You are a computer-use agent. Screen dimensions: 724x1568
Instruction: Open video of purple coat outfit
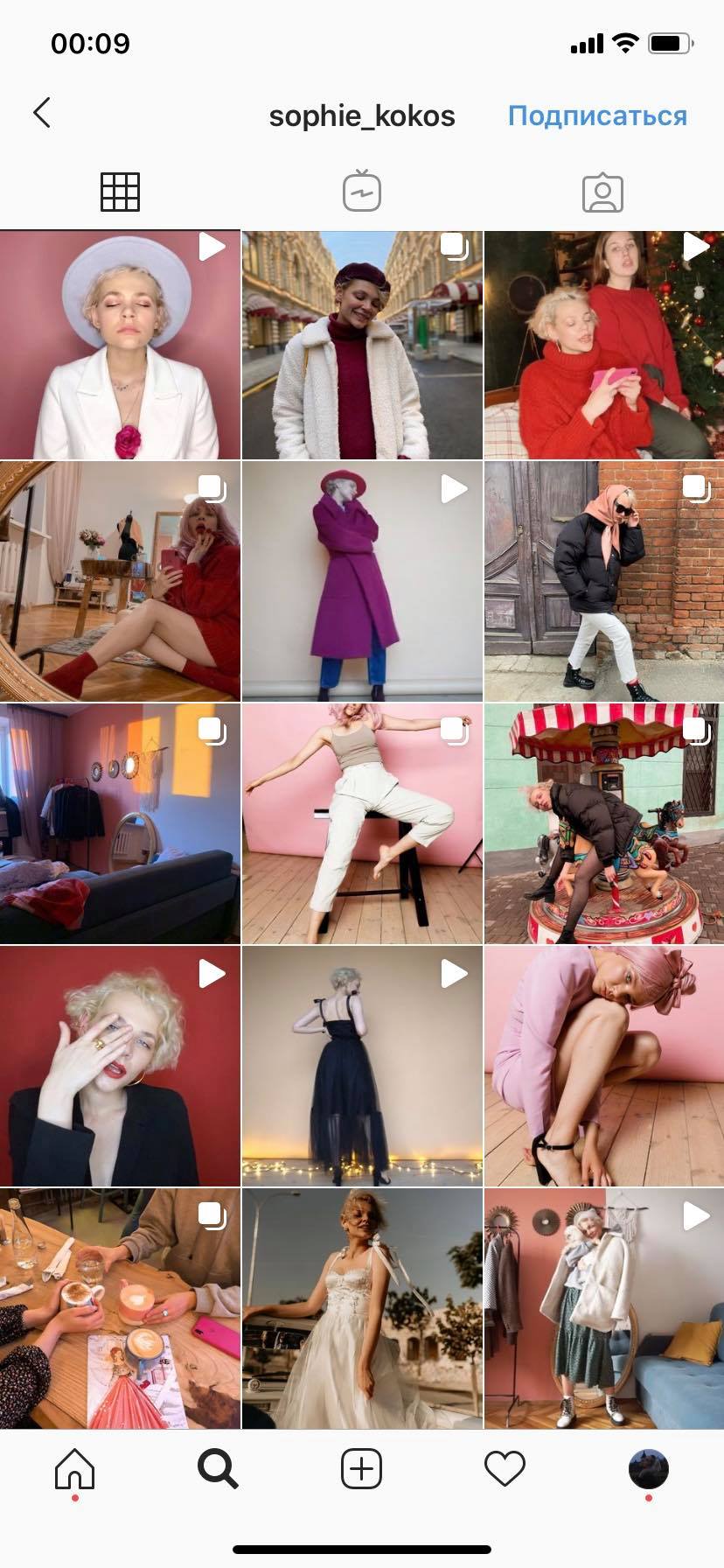pyautogui.click(x=362, y=581)
